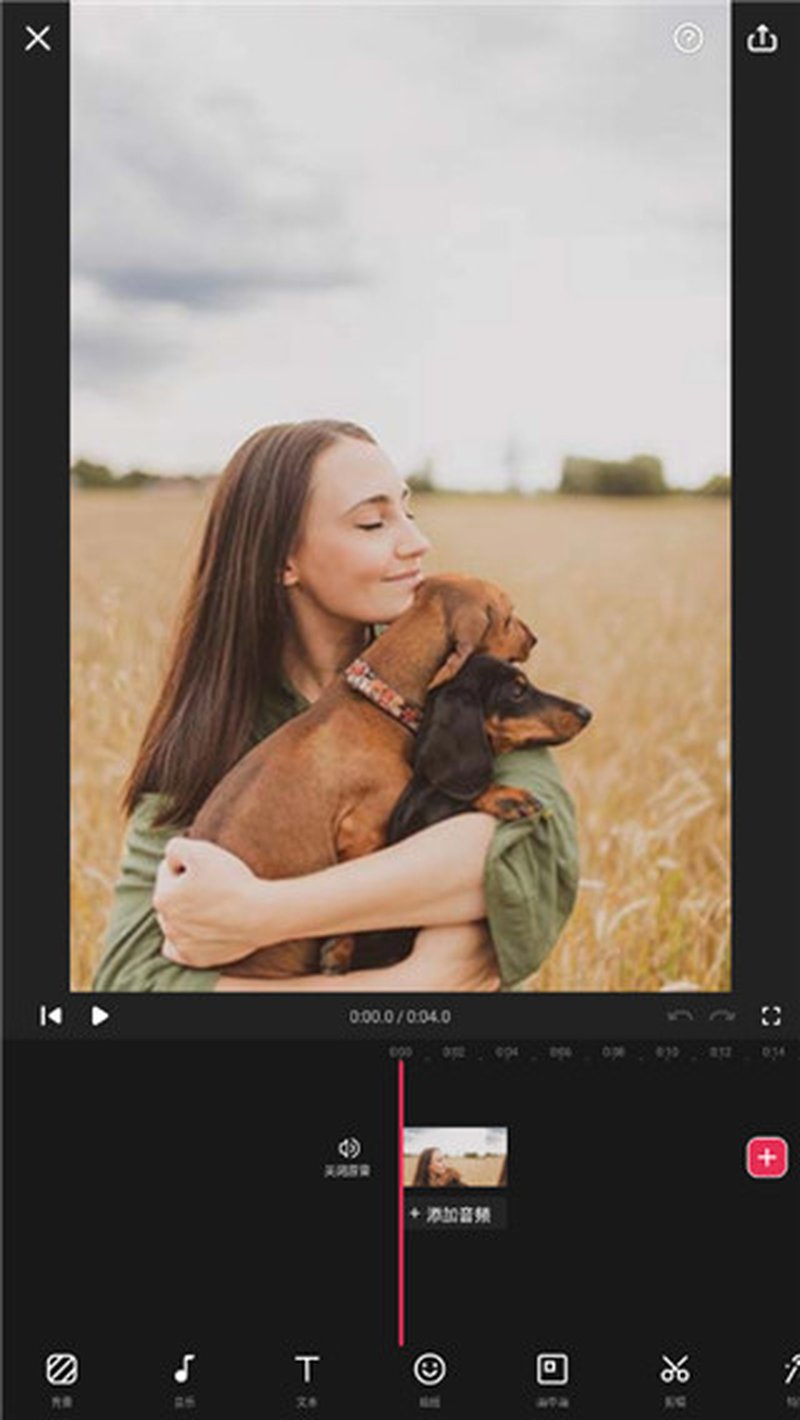Open the help question mark icon
The height and width of the screenshot is (1420, 800).
coord(687,39)
